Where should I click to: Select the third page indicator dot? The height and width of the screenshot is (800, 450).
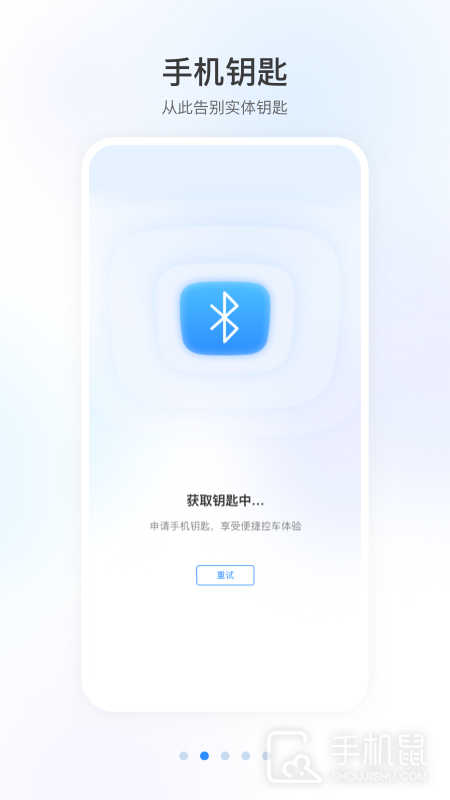225,756
